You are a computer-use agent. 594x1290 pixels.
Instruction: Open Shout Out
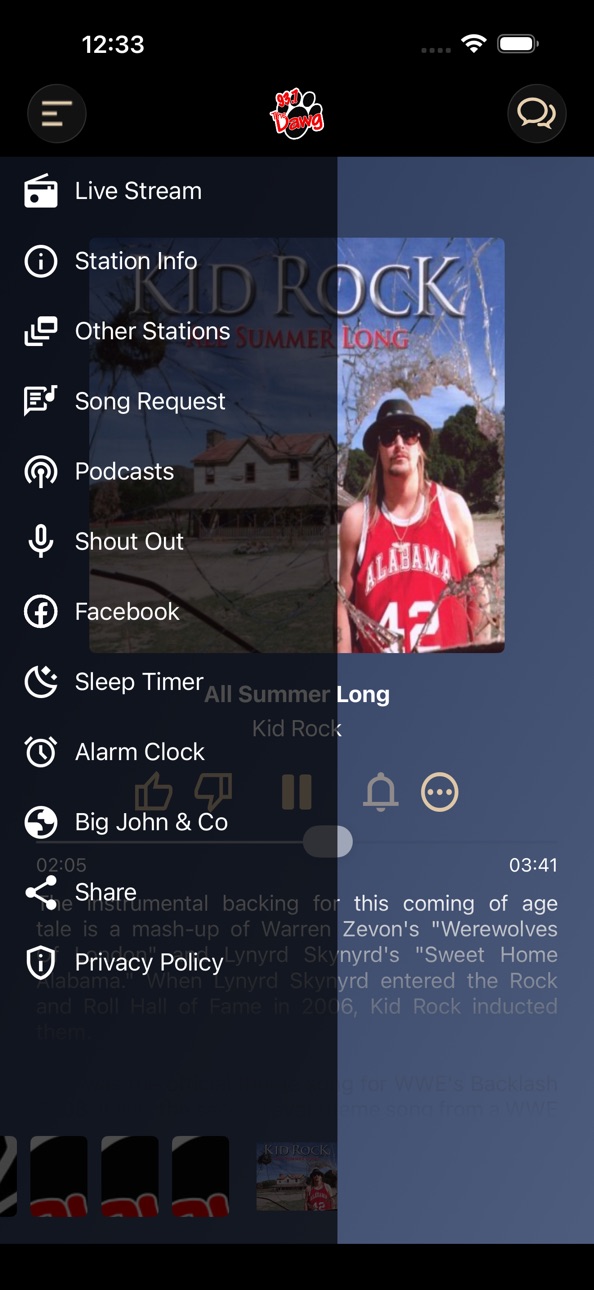[x=168, y=541]
